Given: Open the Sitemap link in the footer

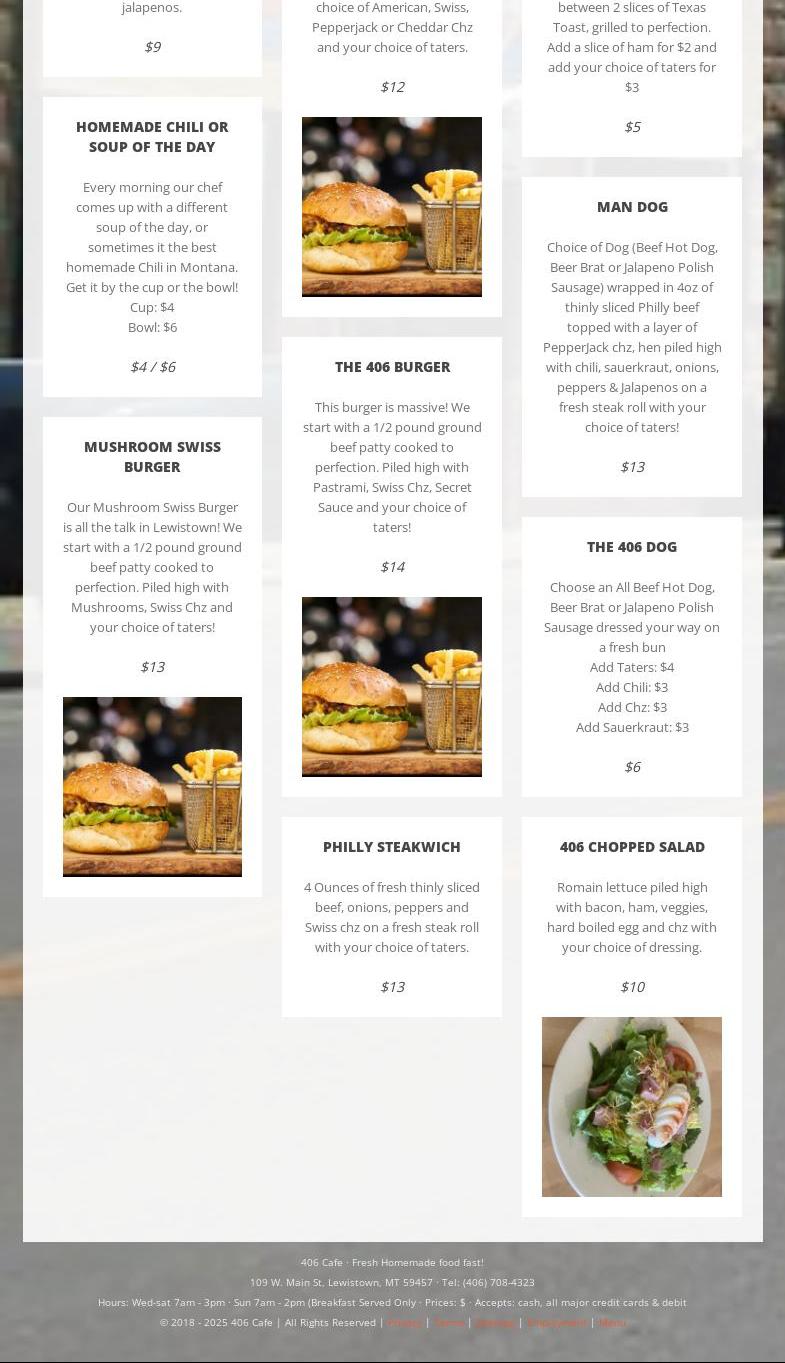Looking at the screenshot, I should click(495, 1323).
